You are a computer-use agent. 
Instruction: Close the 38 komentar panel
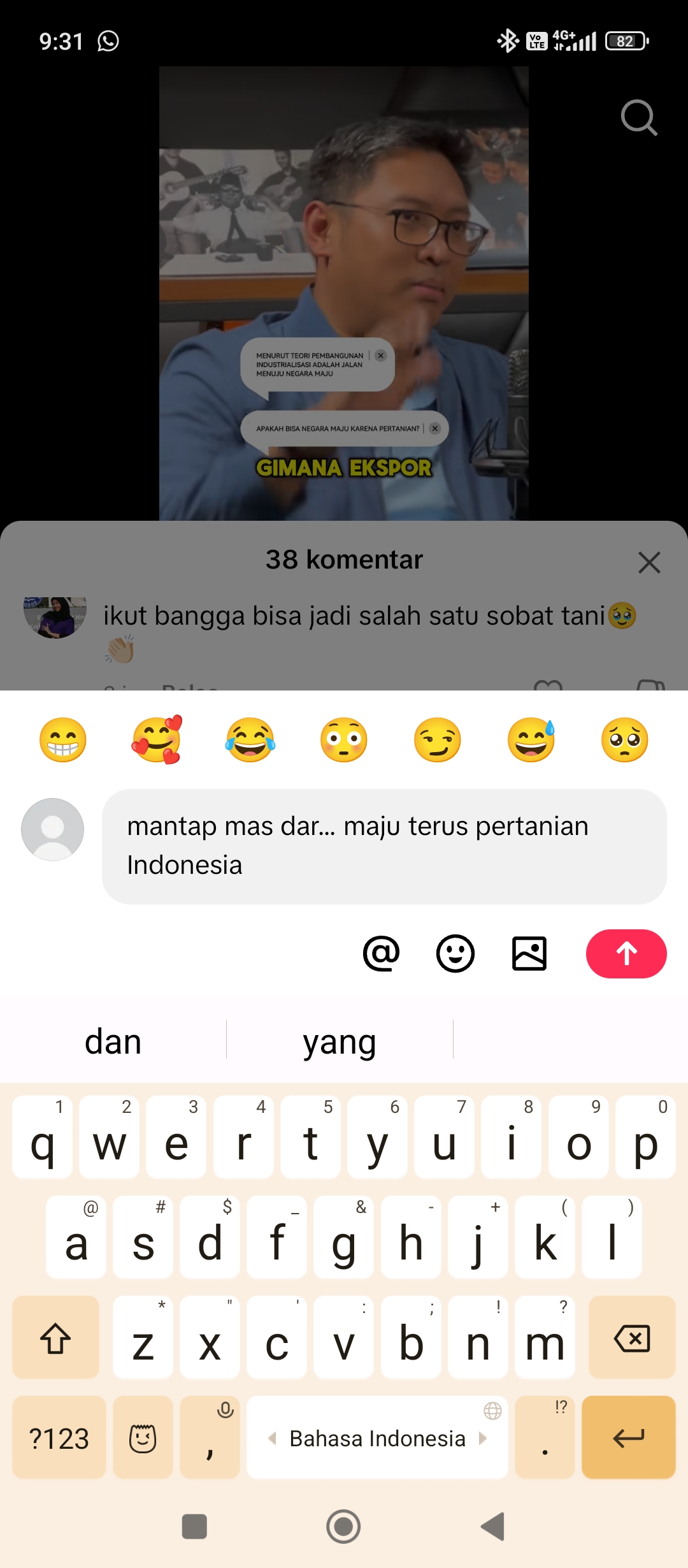[649, 562]
